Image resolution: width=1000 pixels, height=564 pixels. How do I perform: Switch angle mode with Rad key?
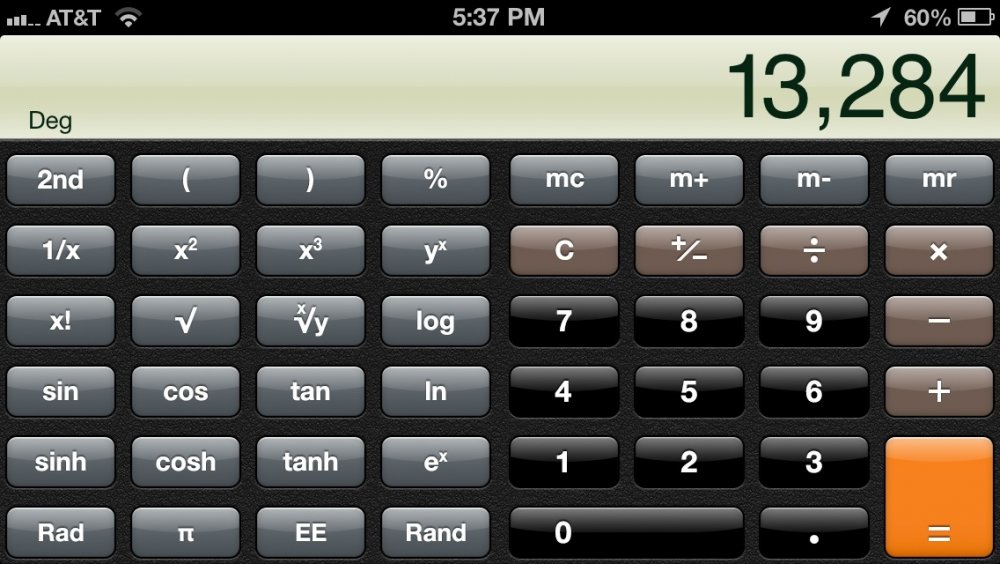pos(61,532)
